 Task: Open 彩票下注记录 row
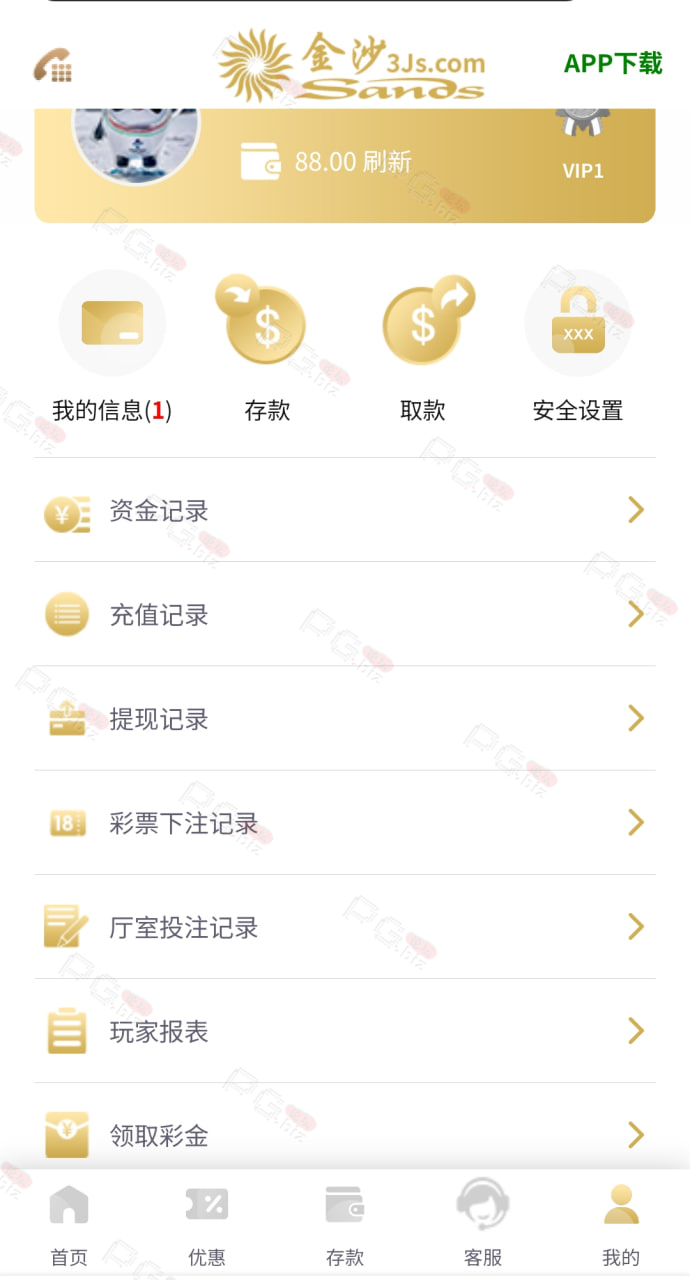[345, 823]
